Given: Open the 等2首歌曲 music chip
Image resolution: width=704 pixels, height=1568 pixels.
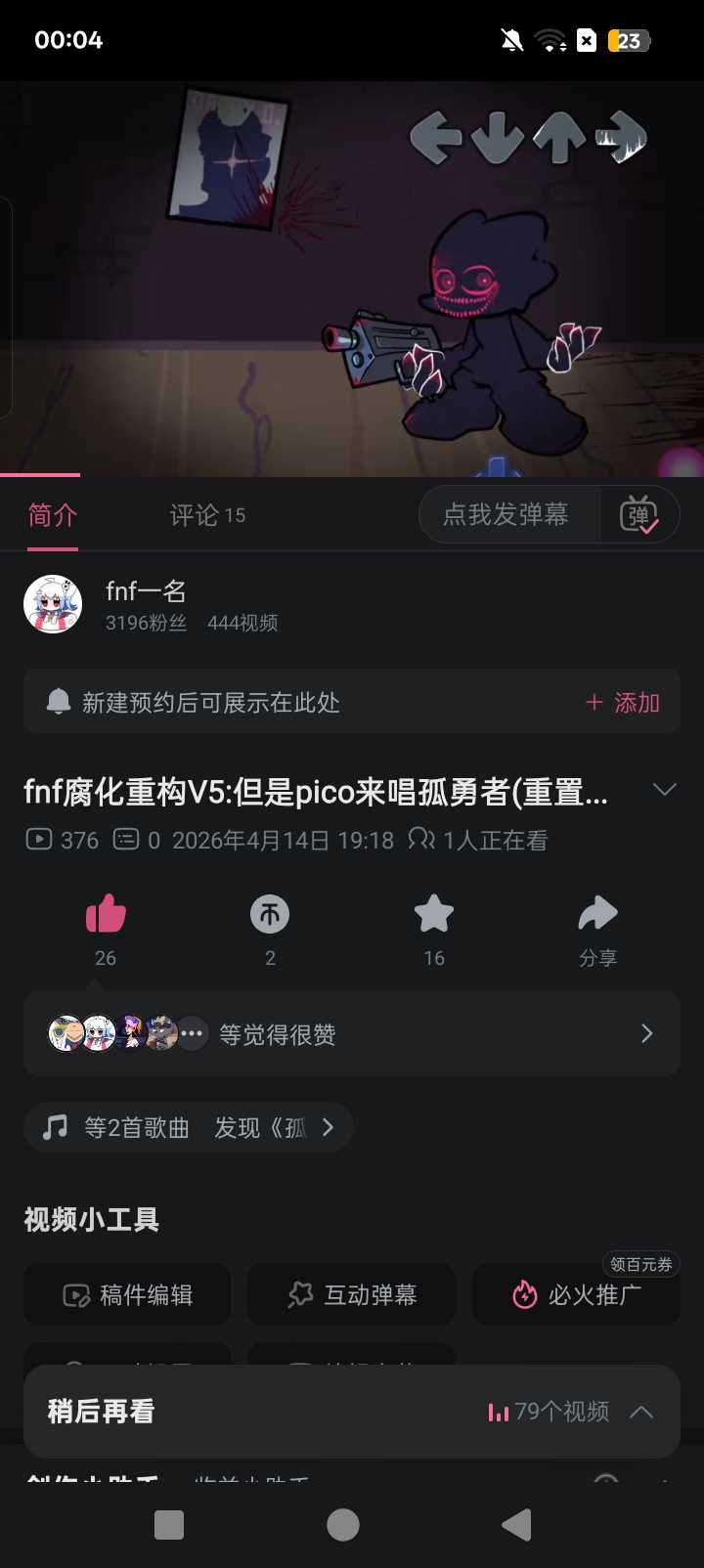Looking at the screenshot, I should click(x=188, y=1128).
